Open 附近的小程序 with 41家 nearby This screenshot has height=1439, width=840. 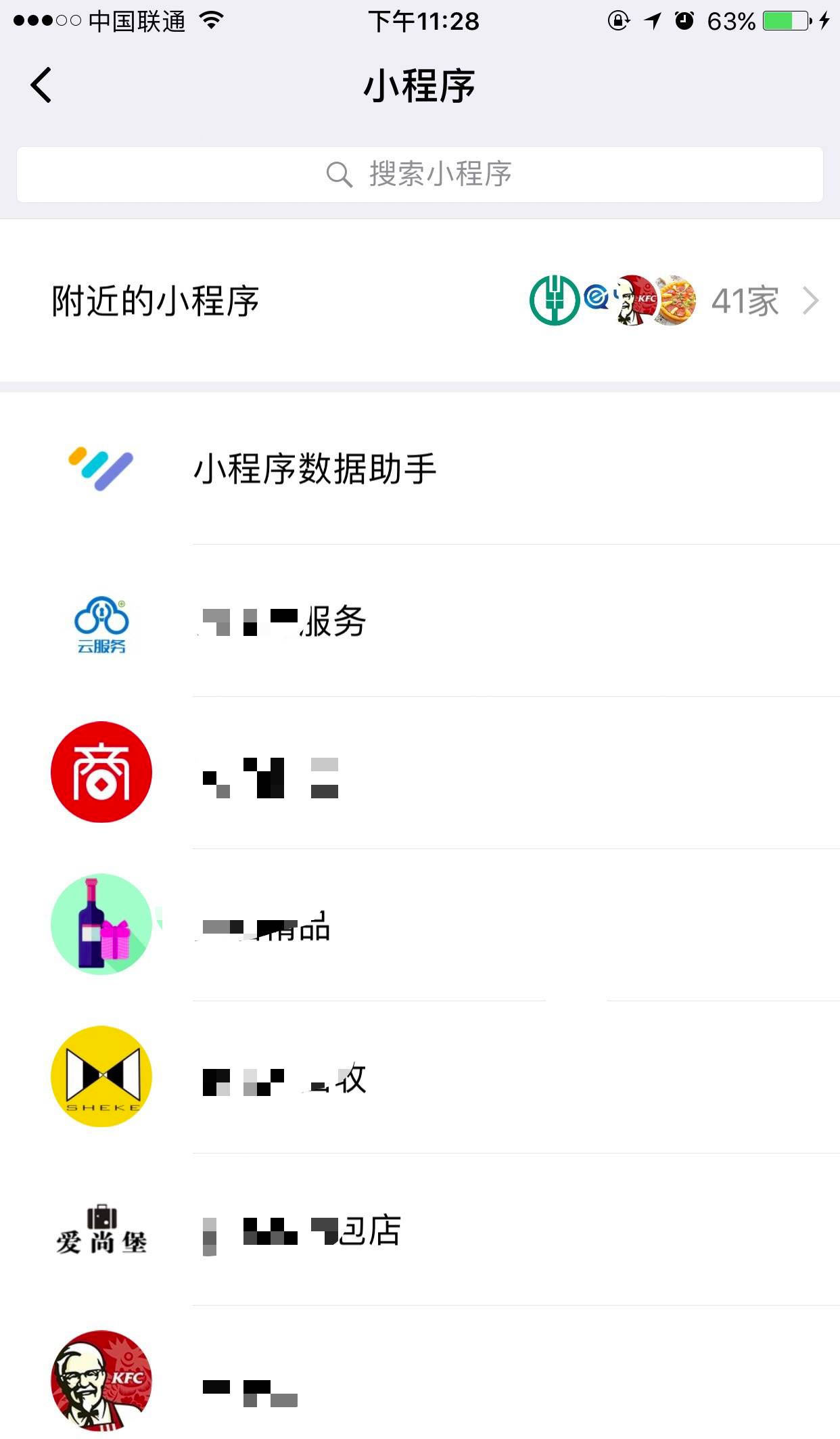pos(419,300)
